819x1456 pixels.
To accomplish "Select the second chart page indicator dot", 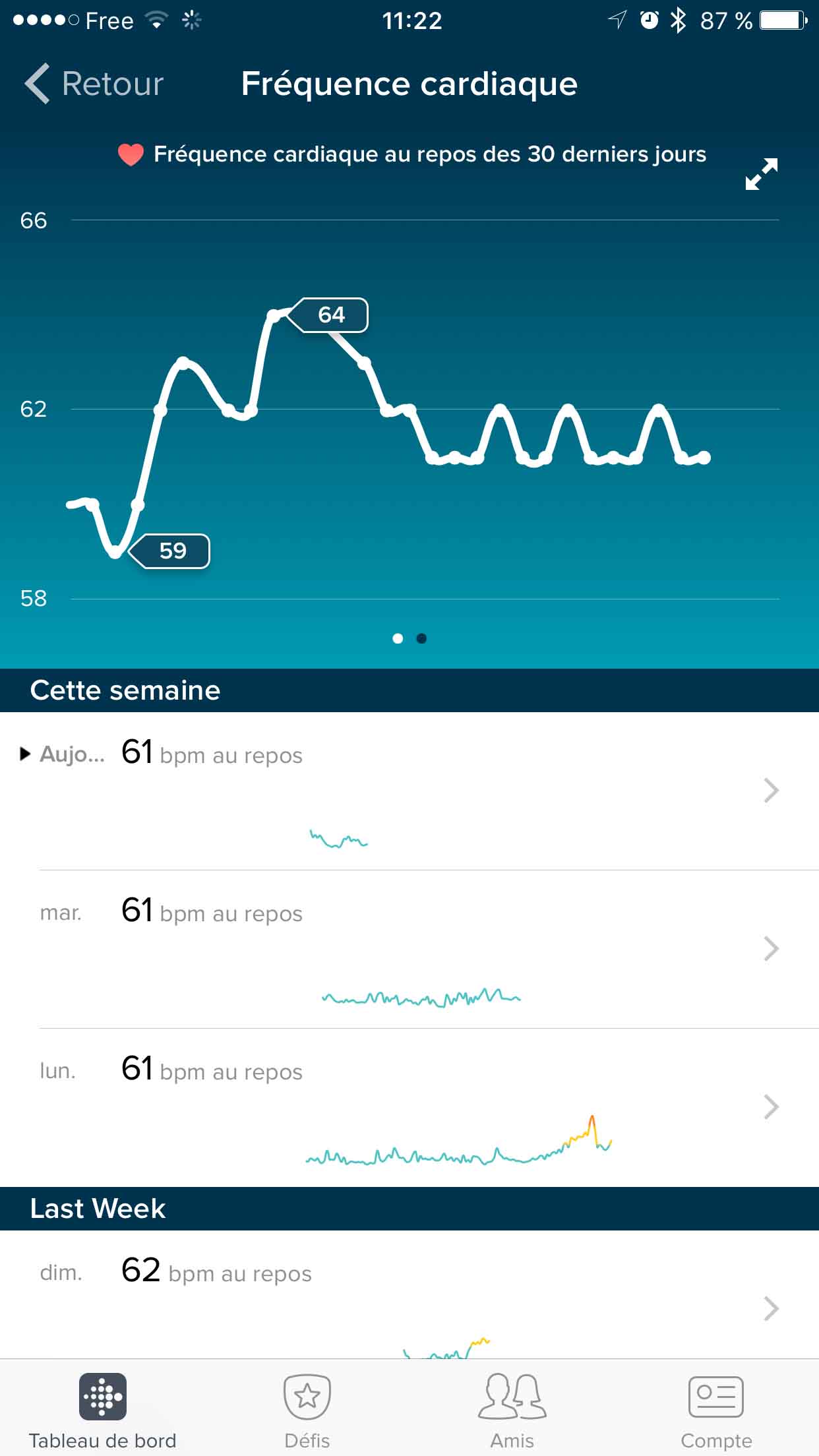I will point(421,638).
